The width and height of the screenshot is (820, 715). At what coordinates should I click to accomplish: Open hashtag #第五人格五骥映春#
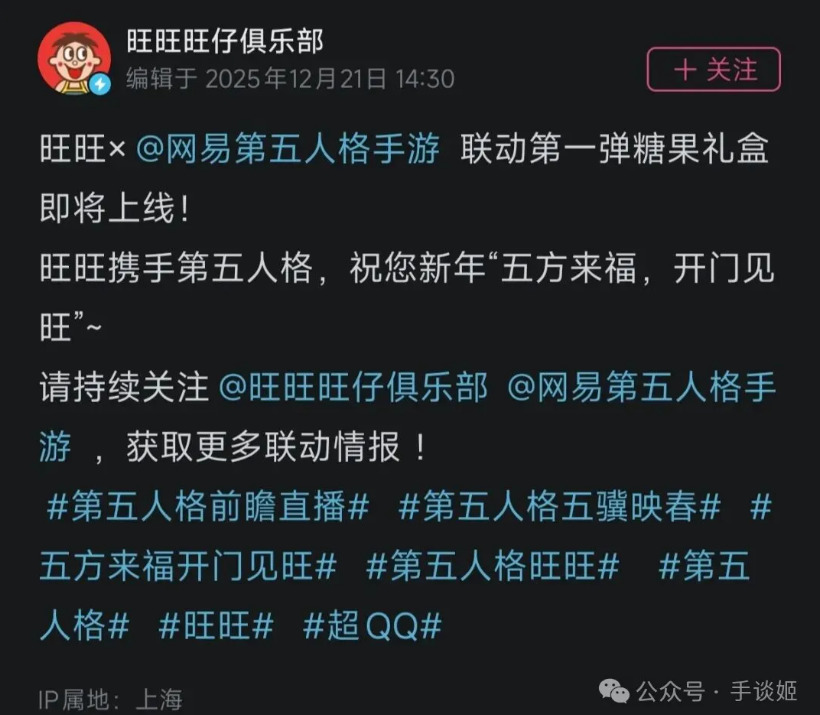(x=559, y=508)
